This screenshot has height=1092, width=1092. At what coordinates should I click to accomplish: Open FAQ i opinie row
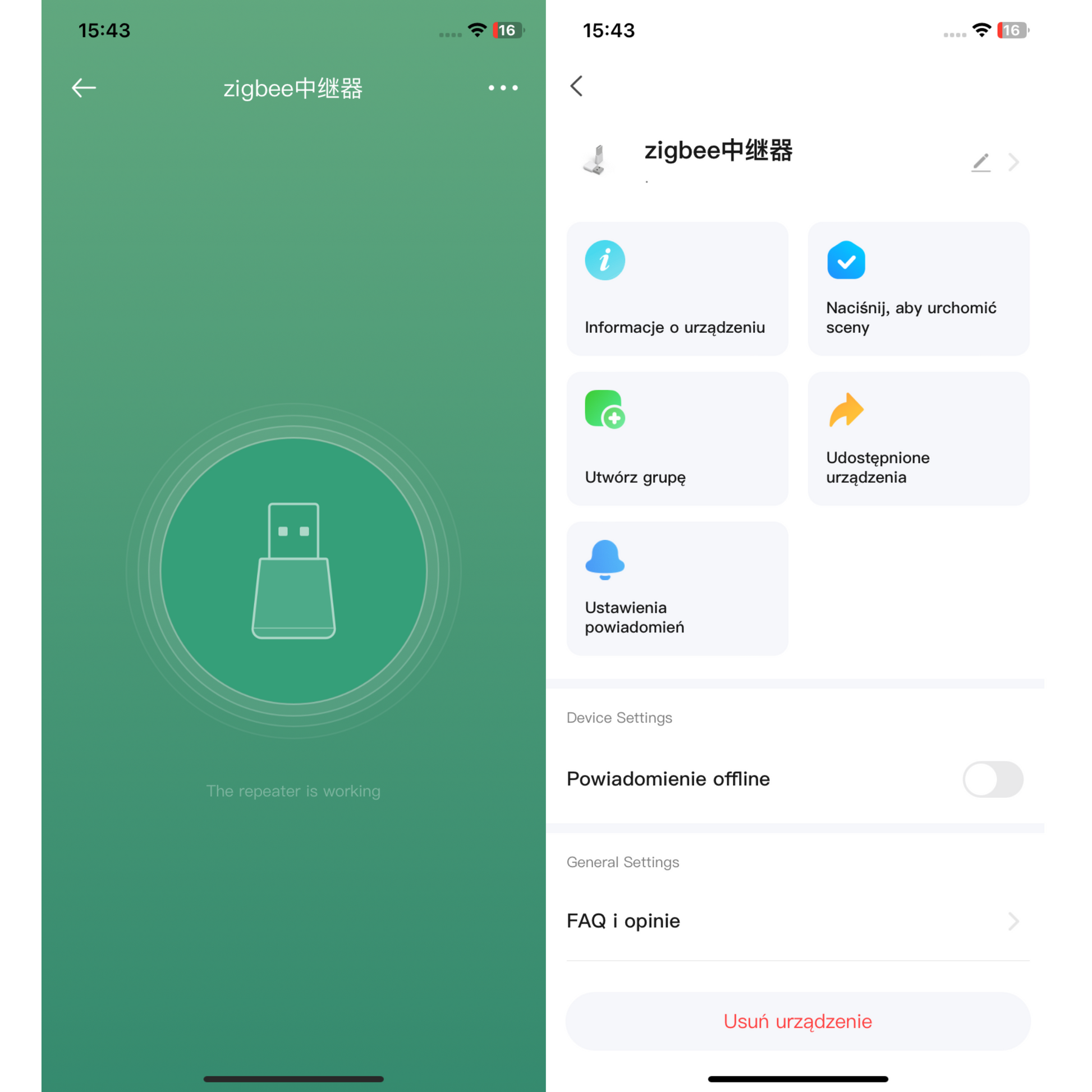point(797,921)
